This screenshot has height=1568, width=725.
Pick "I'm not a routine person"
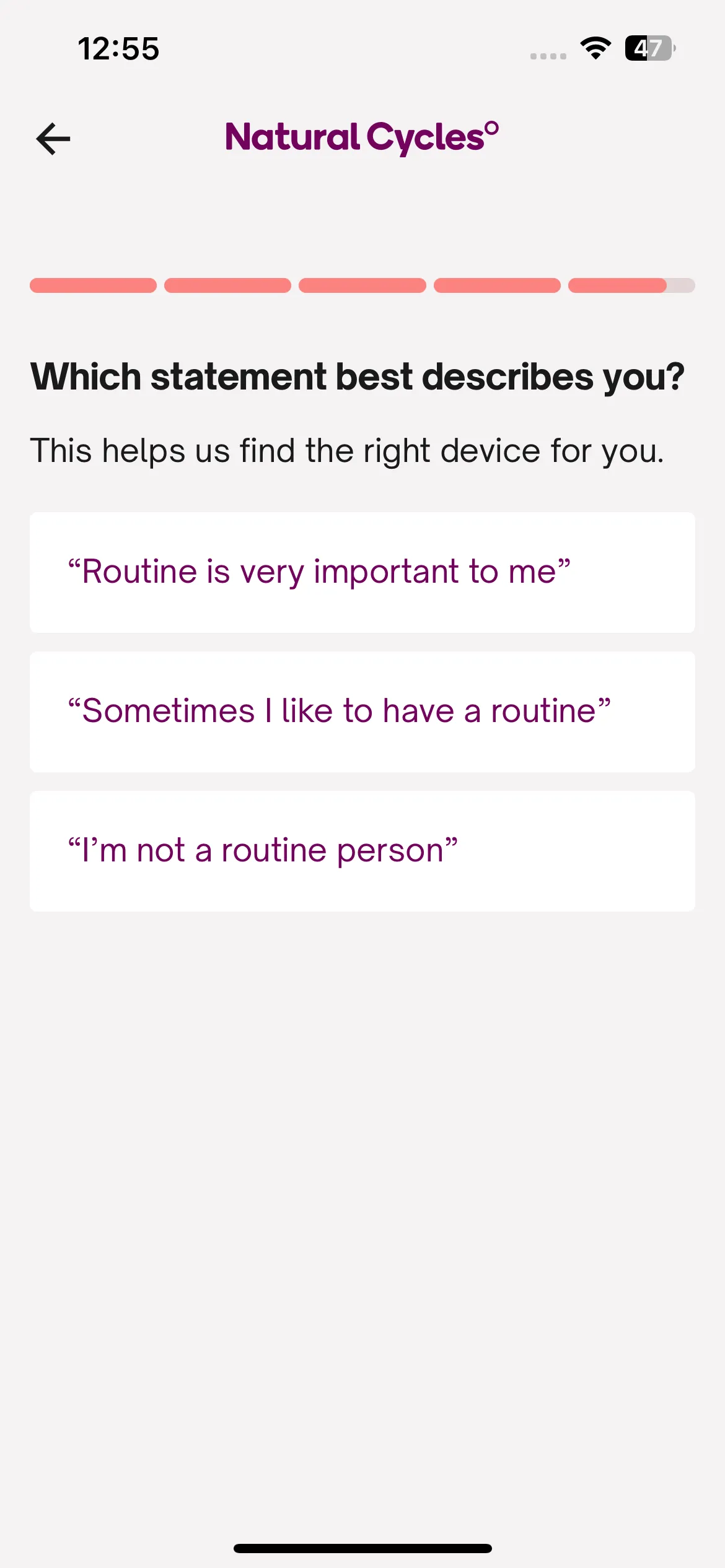click(362, 851)
